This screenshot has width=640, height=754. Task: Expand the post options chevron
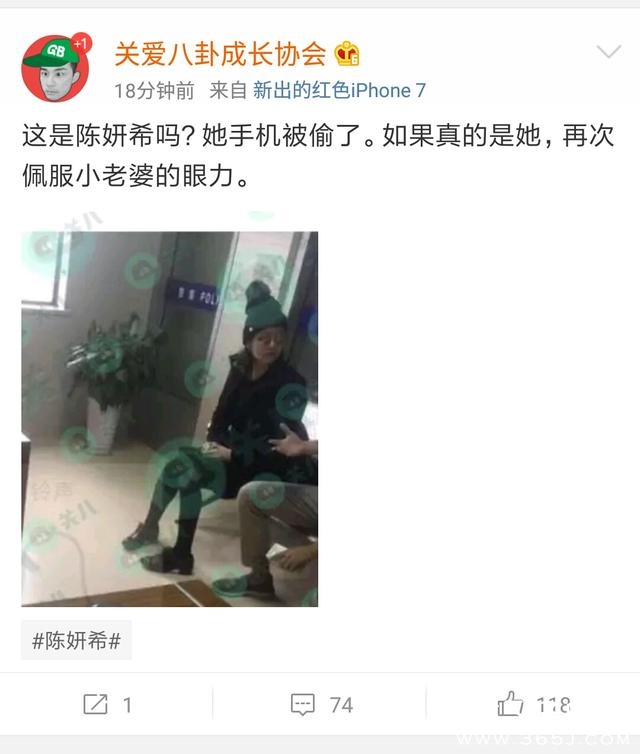click(608, 52)
